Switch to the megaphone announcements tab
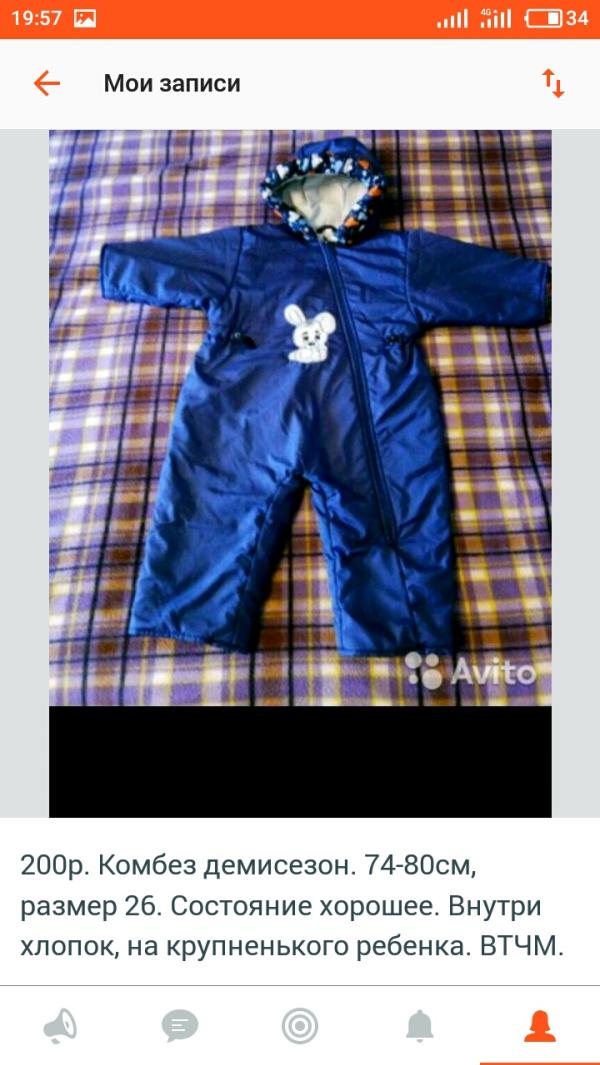The width and height of the screenshot is (600, 1065). point(60,1025)
